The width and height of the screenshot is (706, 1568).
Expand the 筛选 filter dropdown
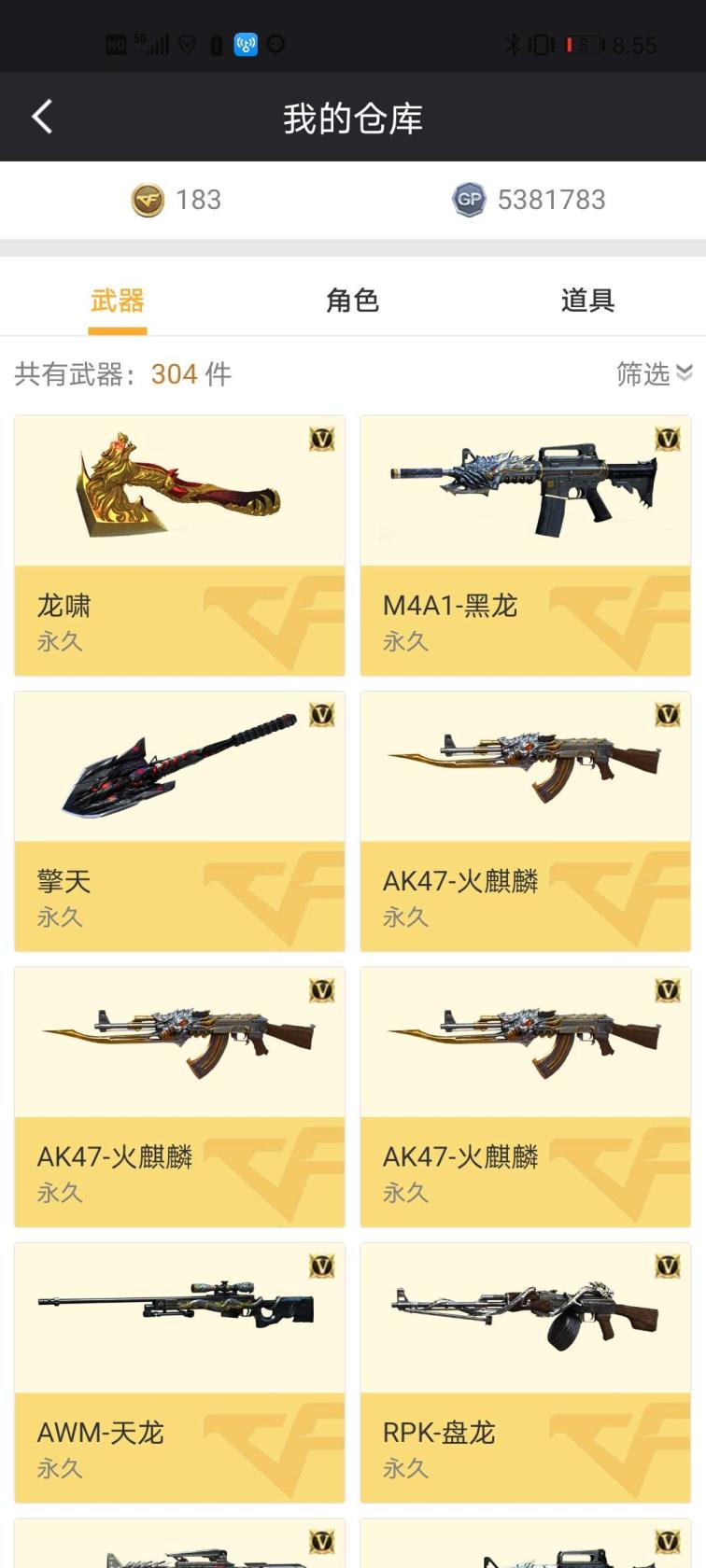click(654, 373)
